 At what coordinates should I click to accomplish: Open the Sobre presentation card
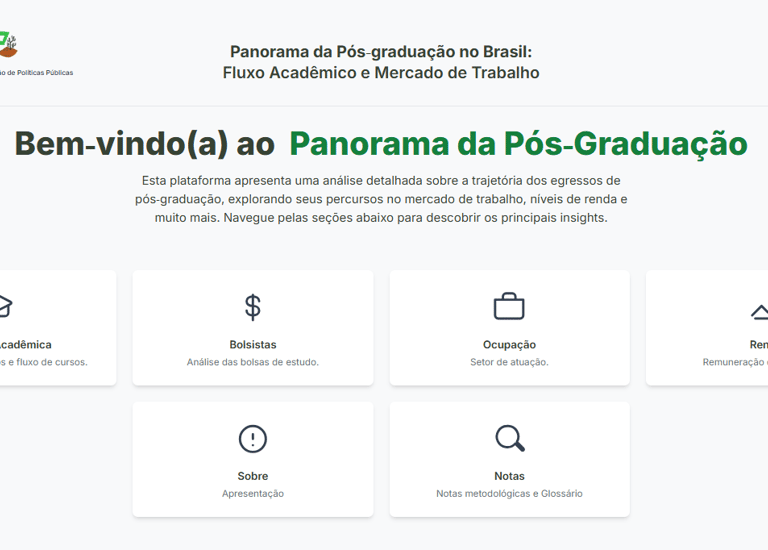tap(252, 460)
